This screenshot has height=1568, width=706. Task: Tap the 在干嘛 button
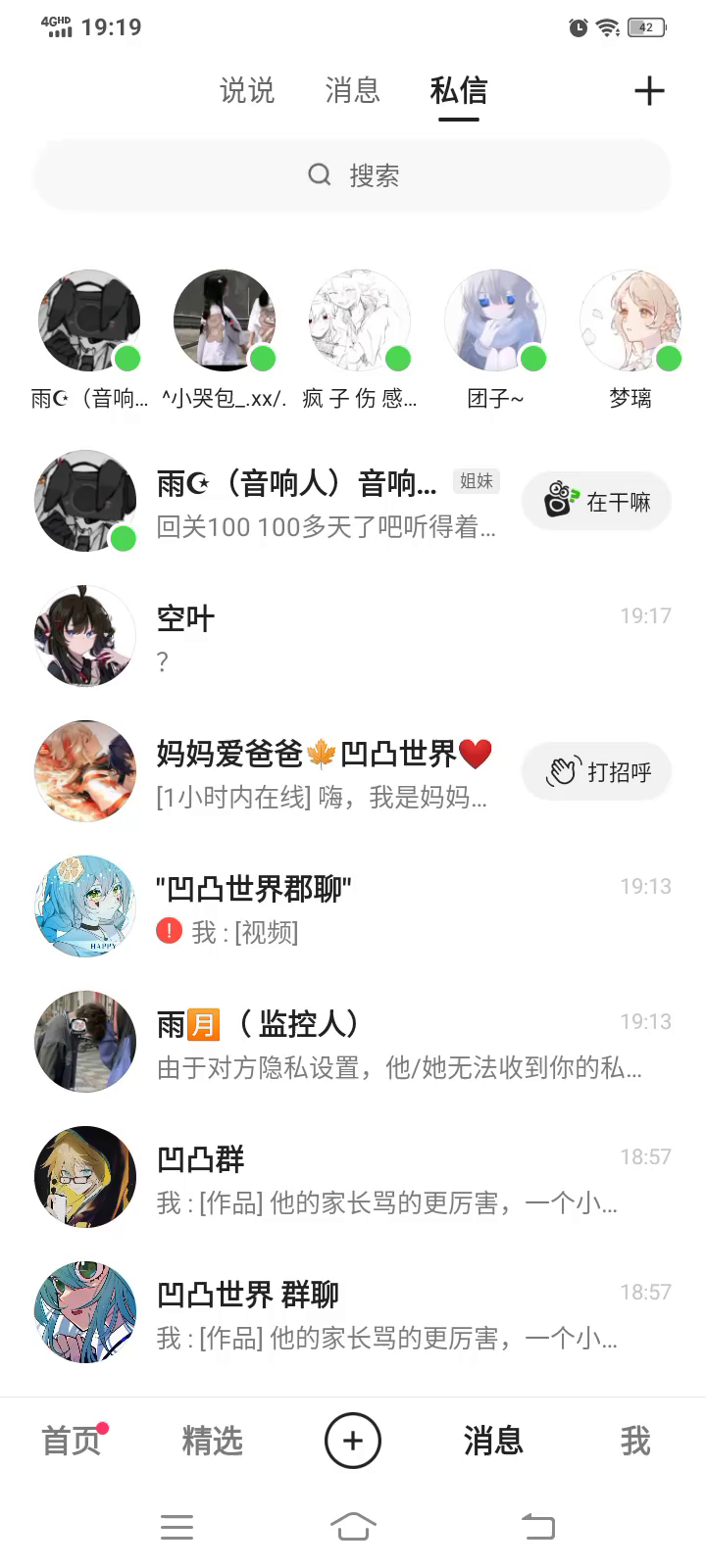[596, 502]
